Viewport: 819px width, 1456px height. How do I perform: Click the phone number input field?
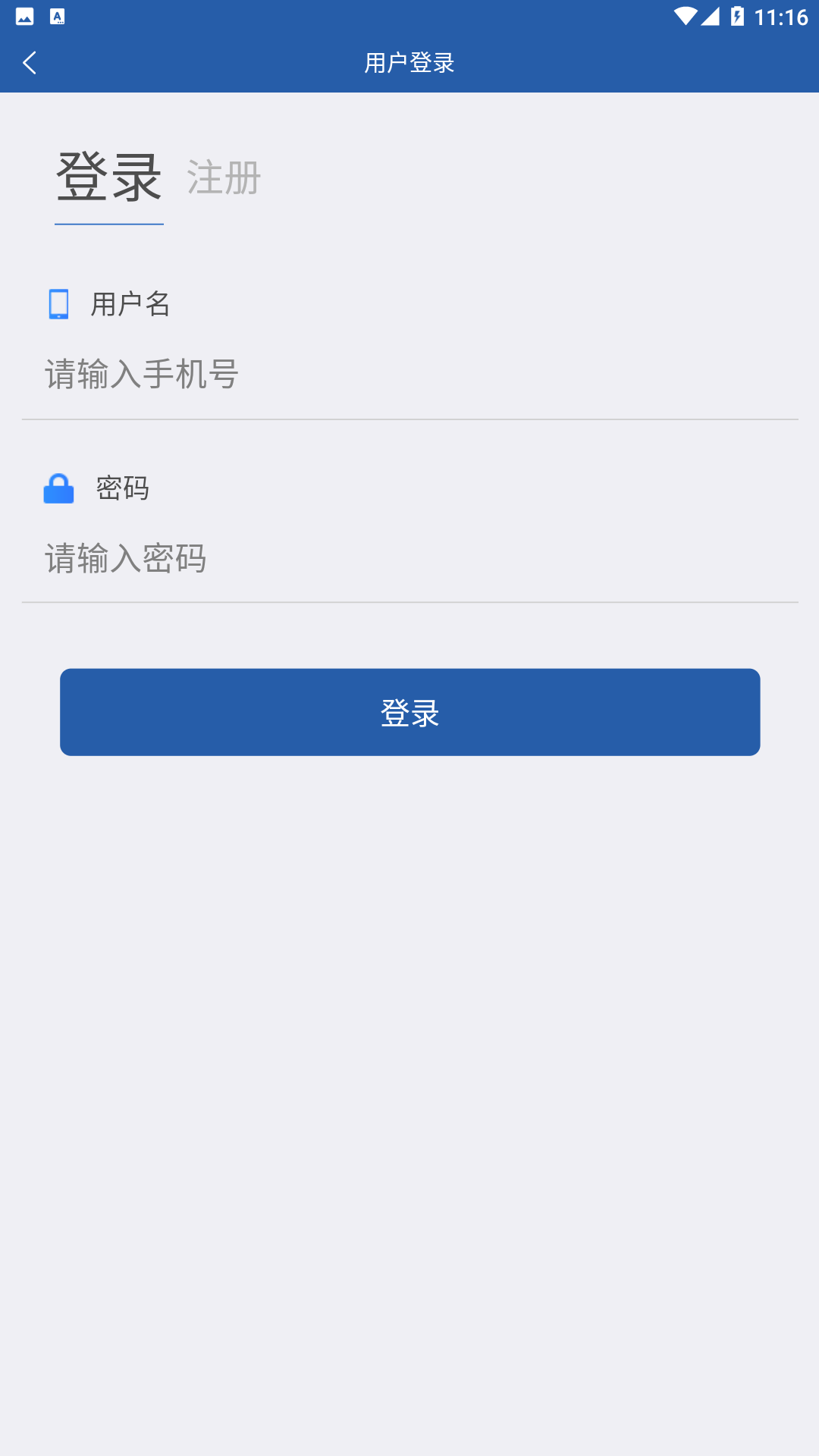pos(409,374)
